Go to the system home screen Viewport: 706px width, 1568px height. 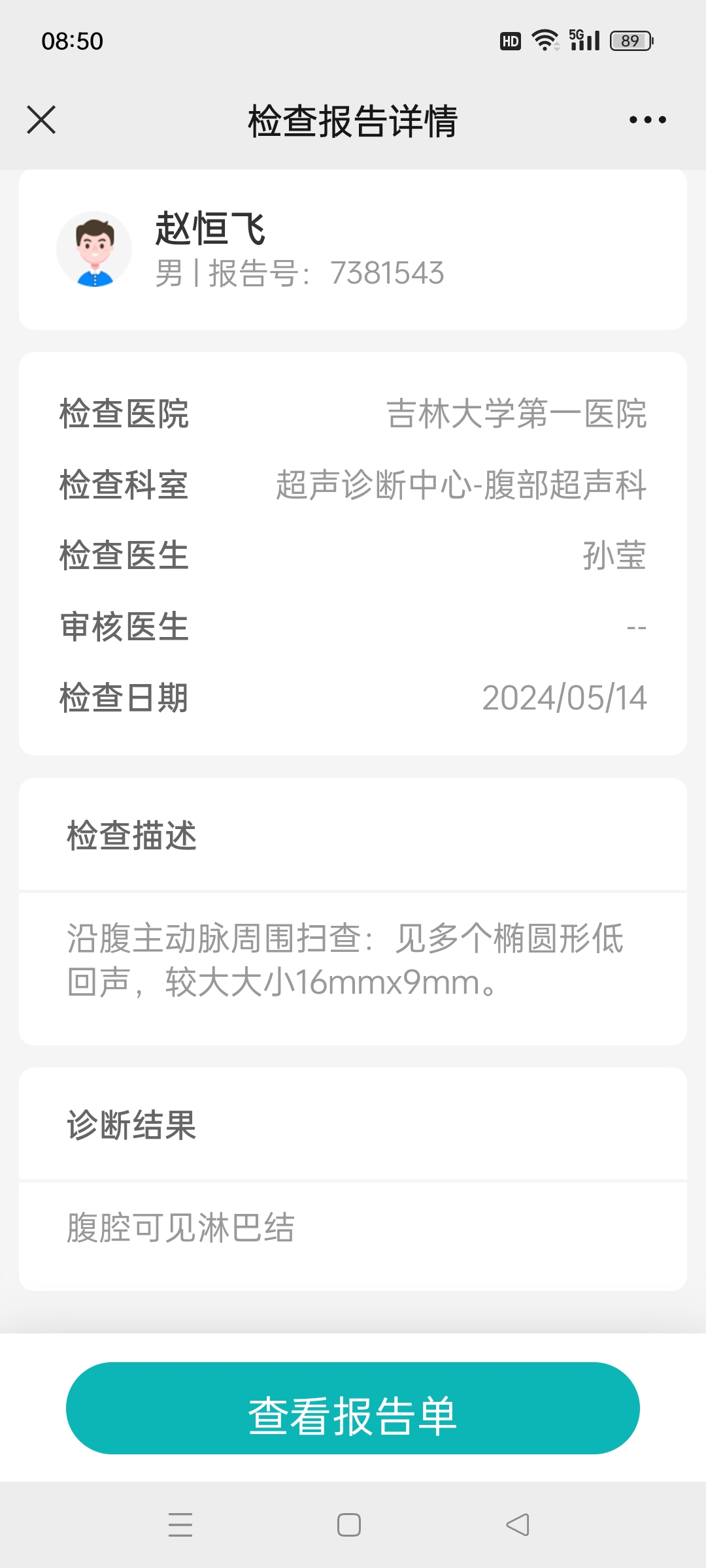click(349, 1525)
